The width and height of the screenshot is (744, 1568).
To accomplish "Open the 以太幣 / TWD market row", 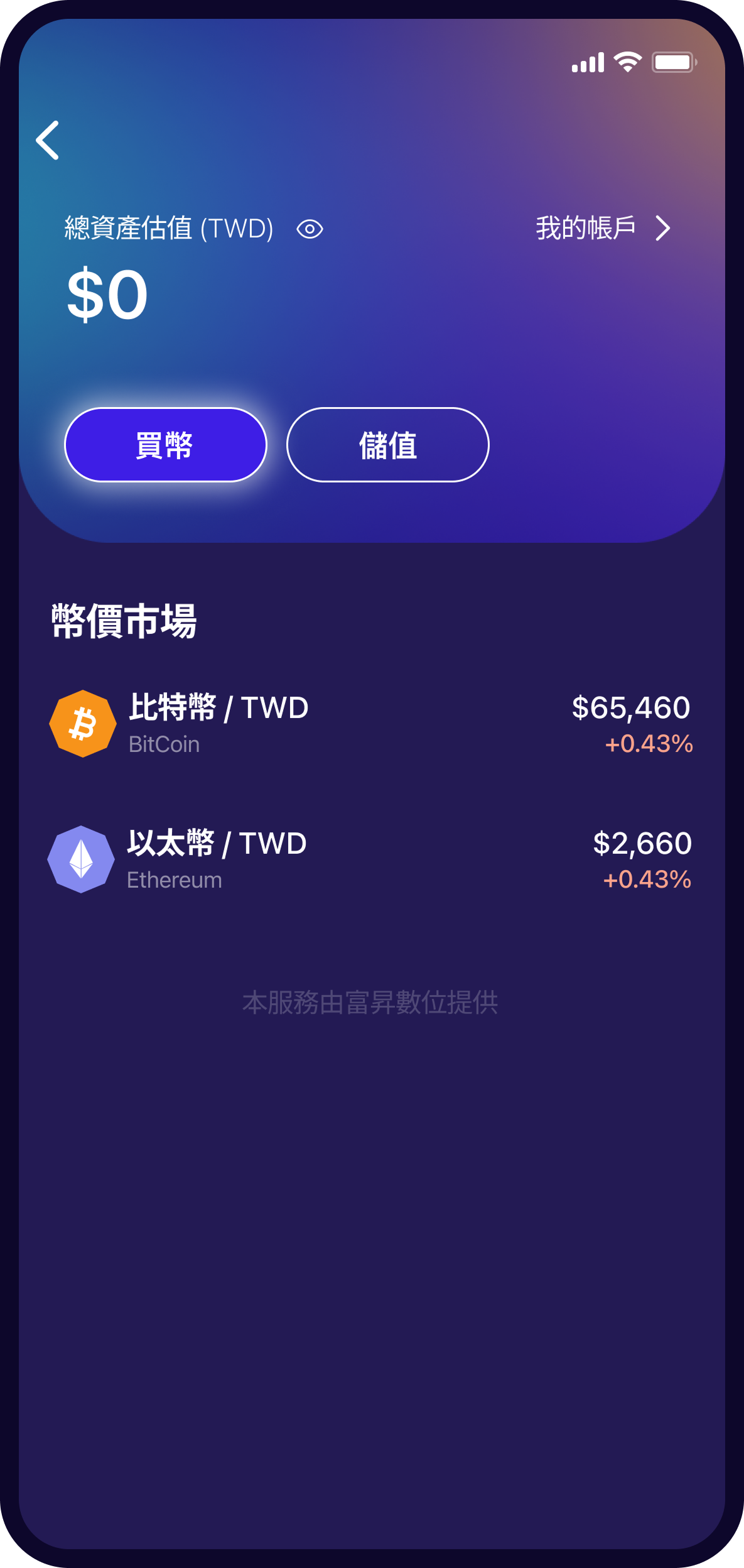I will point(370,859).
